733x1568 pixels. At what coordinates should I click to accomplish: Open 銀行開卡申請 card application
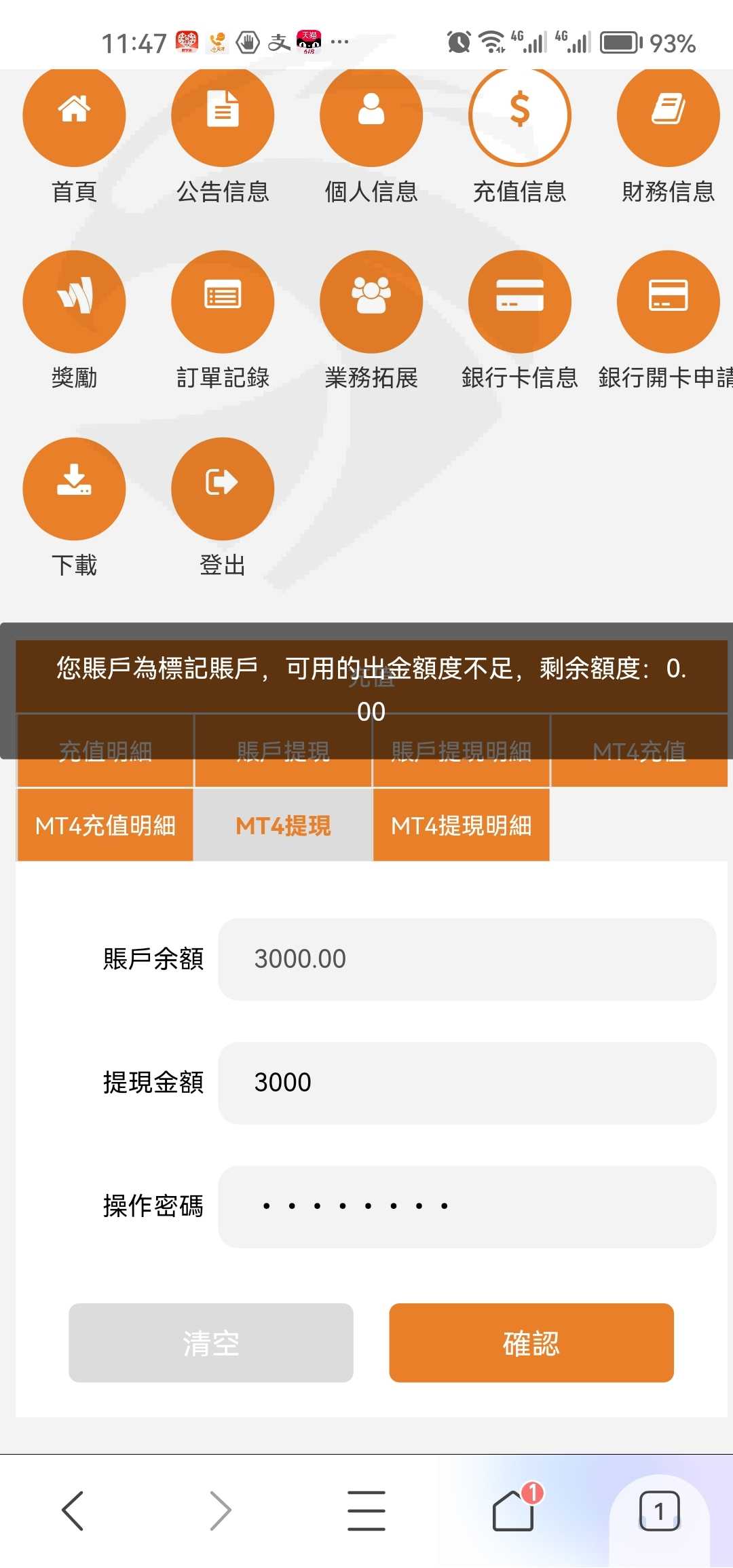pyautogui.click(x=668, y=302)
